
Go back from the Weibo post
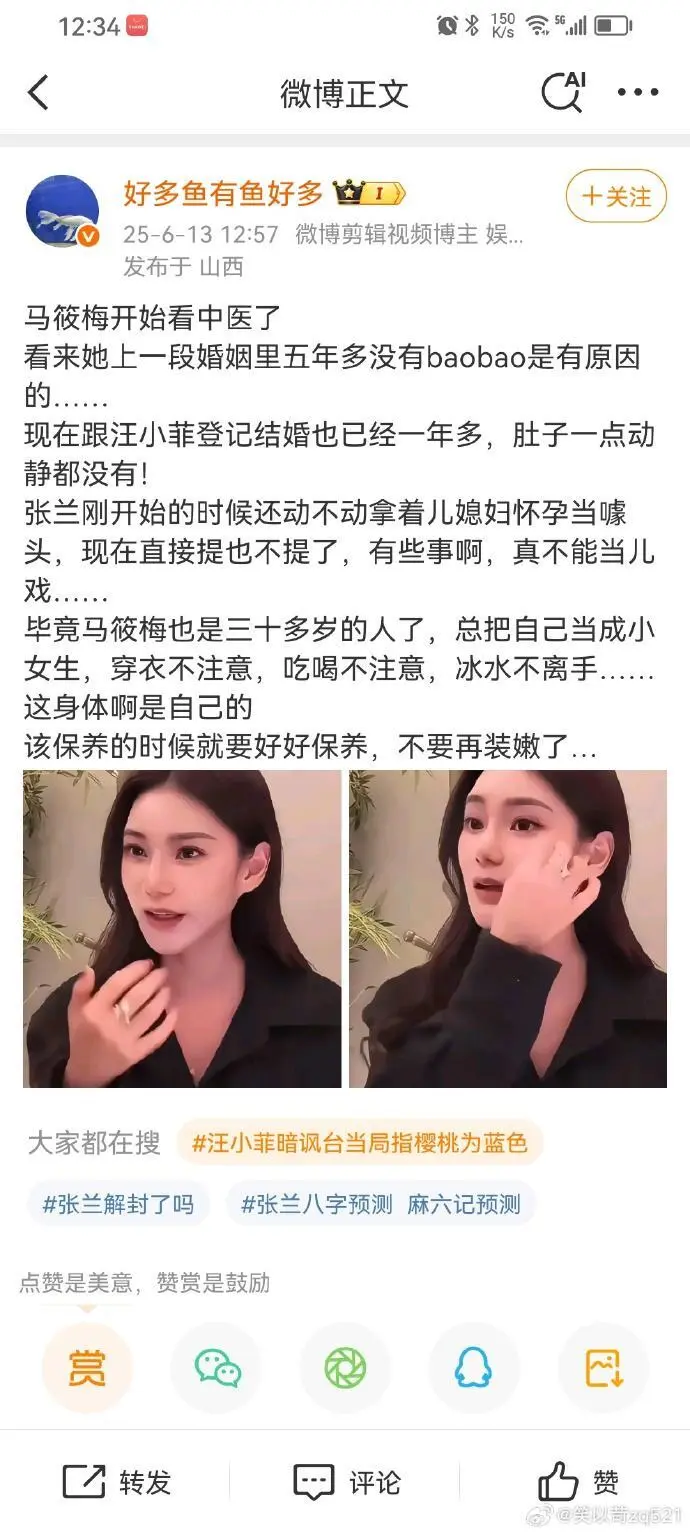pyautogui.click(x=38, y=93)
